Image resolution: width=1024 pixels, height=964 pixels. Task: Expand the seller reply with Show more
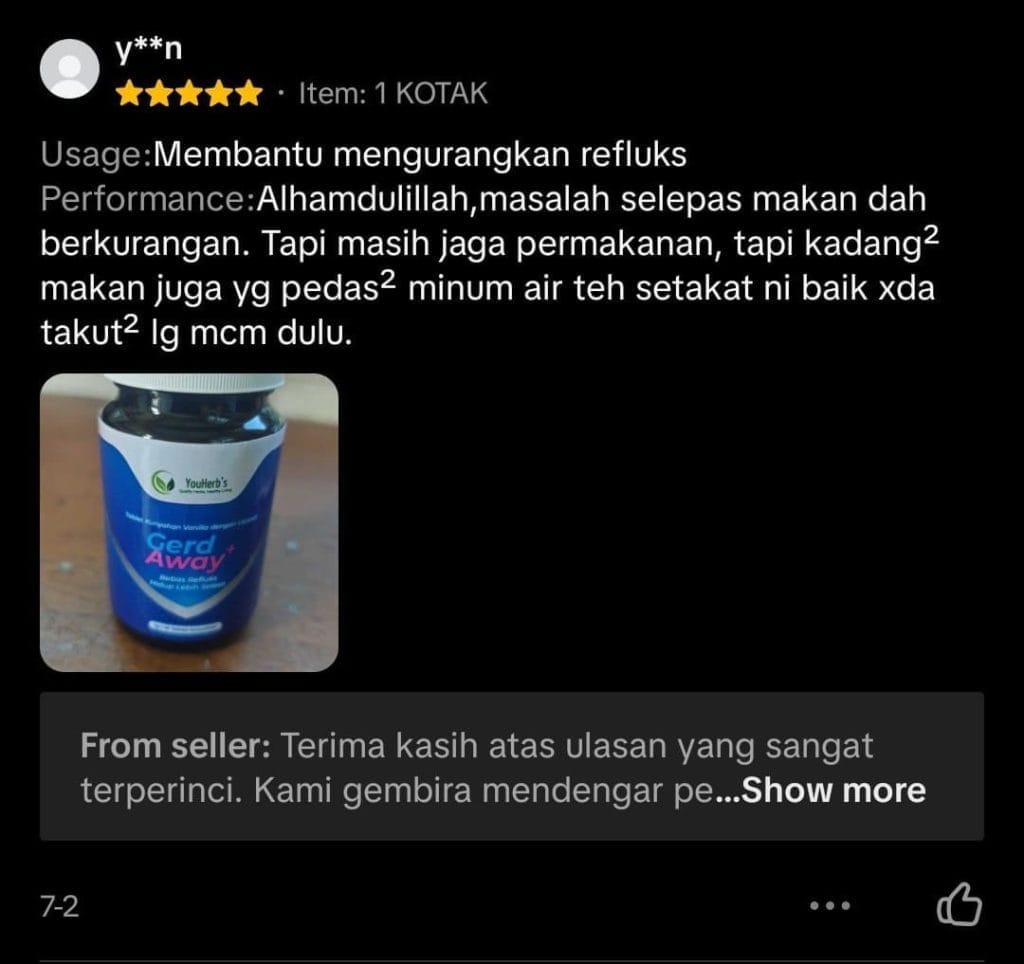click(x=833, y=790)
